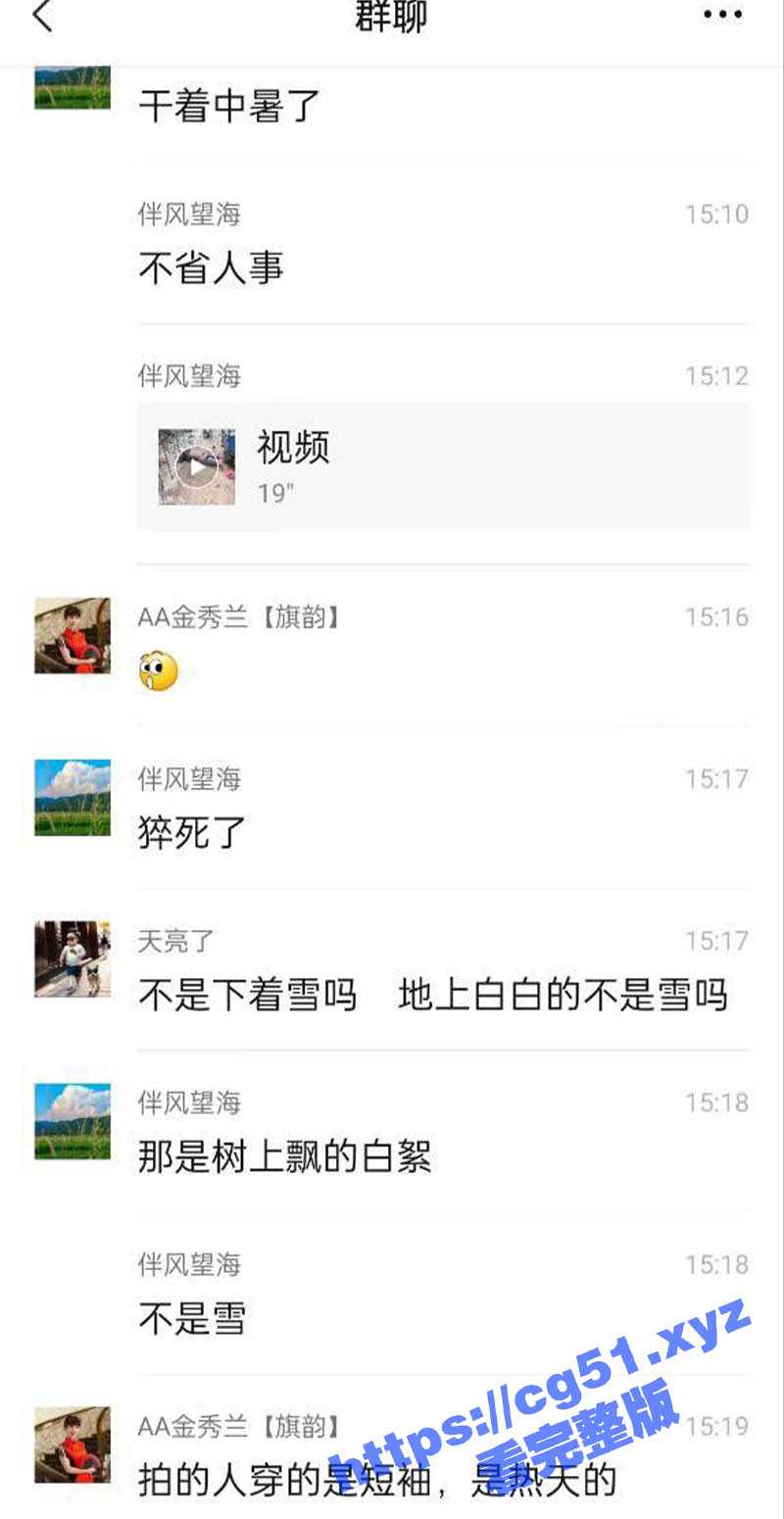
Task: Go back from the group chat
Action: tap(41, 17)
